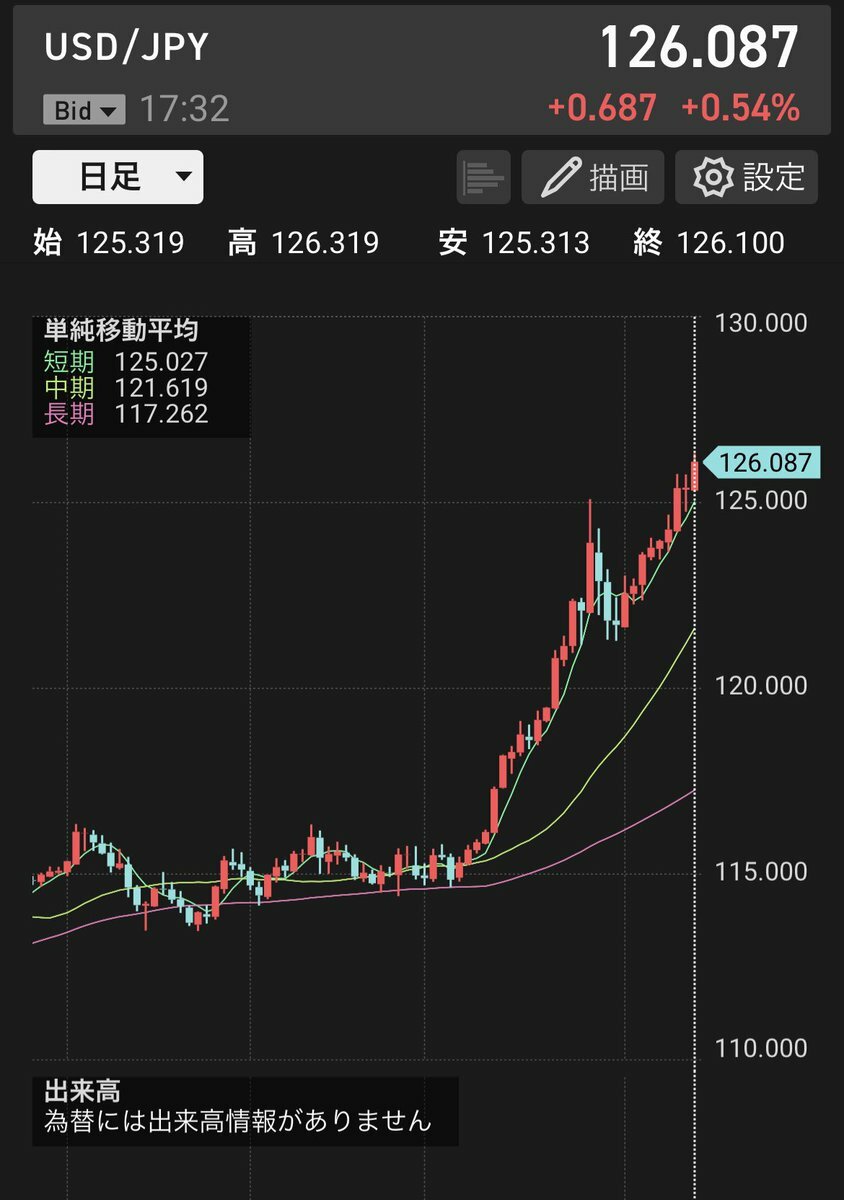This screenshot has width=844, height=1200.
Task: Open the Bid price type dropdown
Action: point(84,109)
